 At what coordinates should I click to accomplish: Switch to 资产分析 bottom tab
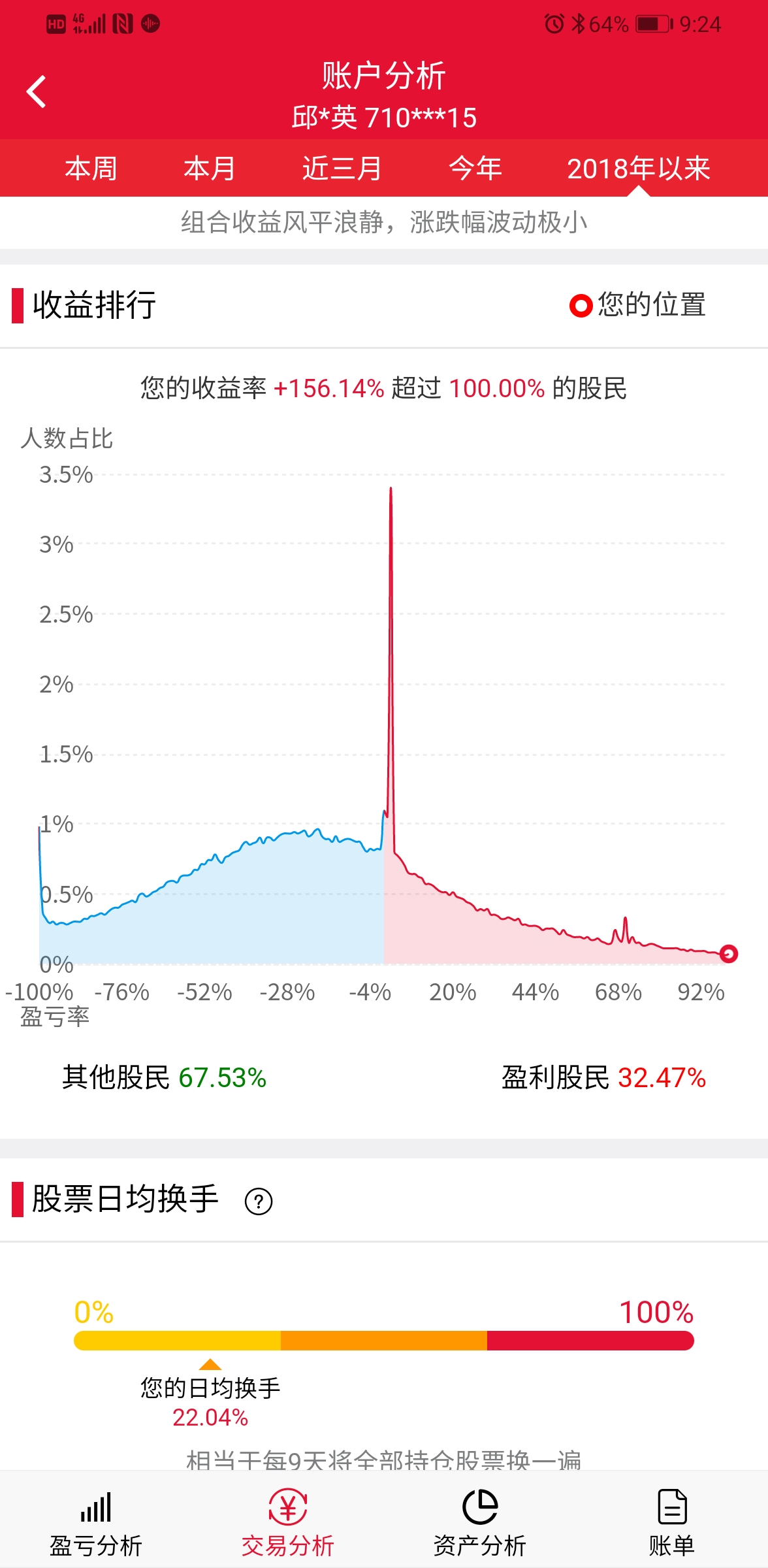tap(480, 1522)
